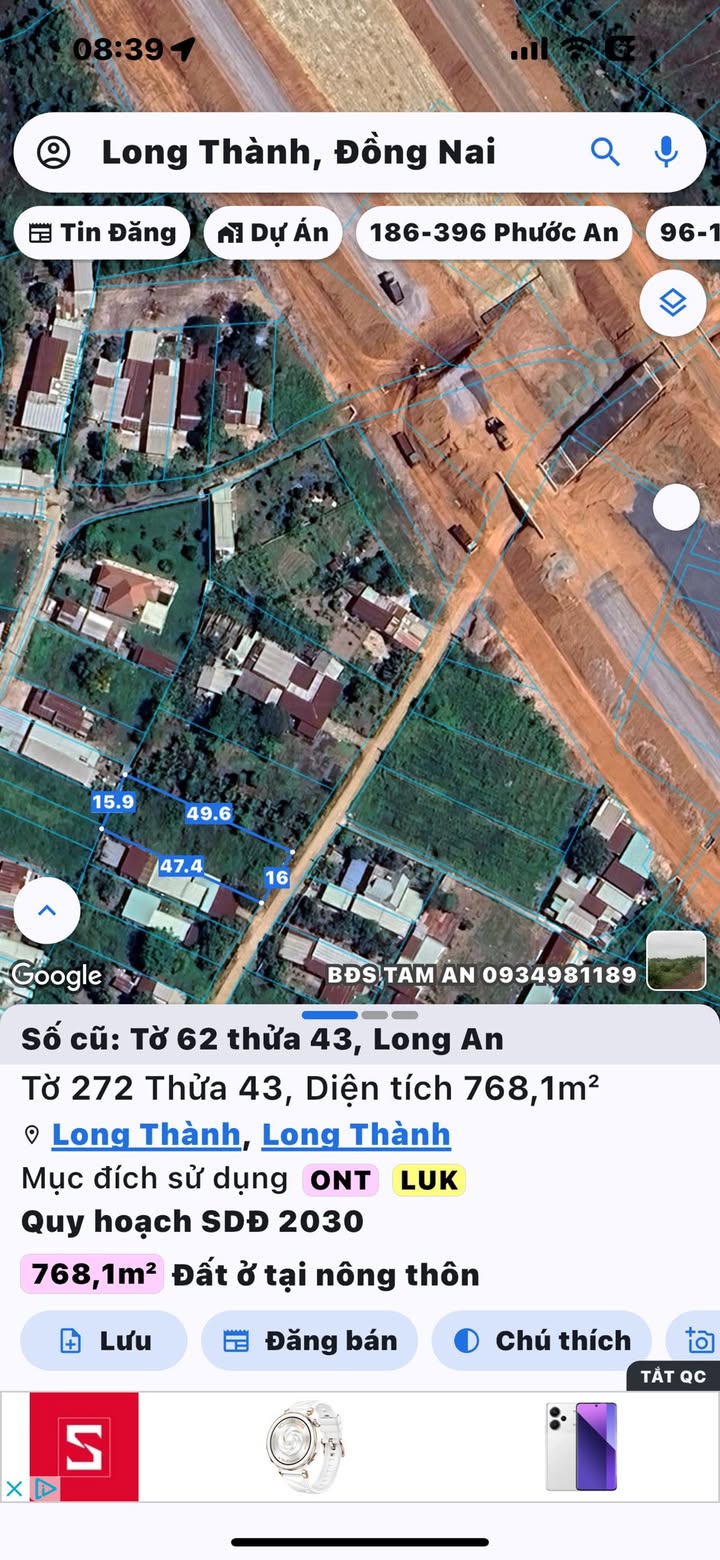Tap the white circular map button

click(676, 508)
